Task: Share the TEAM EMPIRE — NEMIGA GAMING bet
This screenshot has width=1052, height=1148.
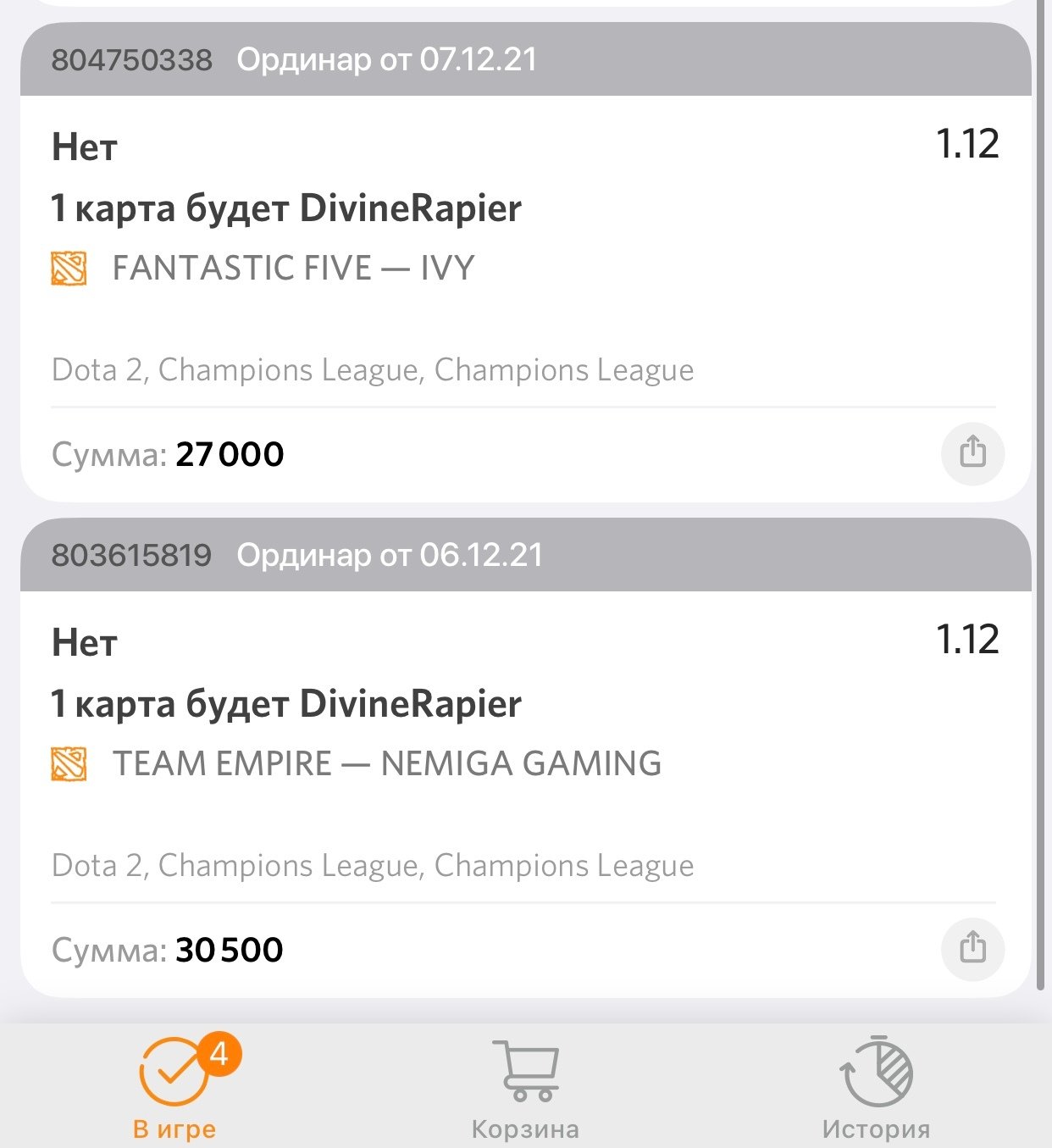Action: [x=972, y=949]
